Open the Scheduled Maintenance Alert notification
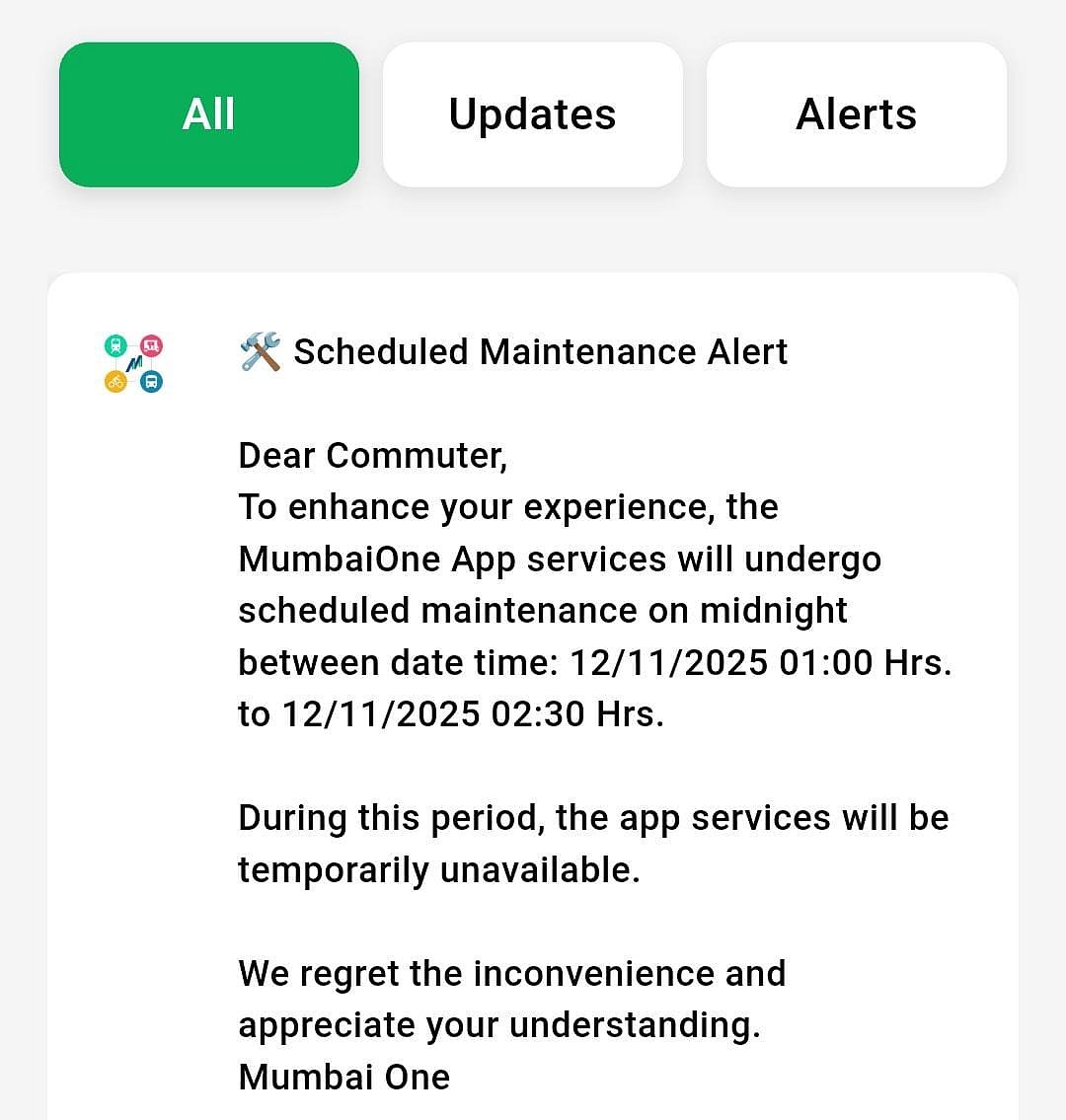Viewport: 1066px width, 1120px height. [541, 352]
